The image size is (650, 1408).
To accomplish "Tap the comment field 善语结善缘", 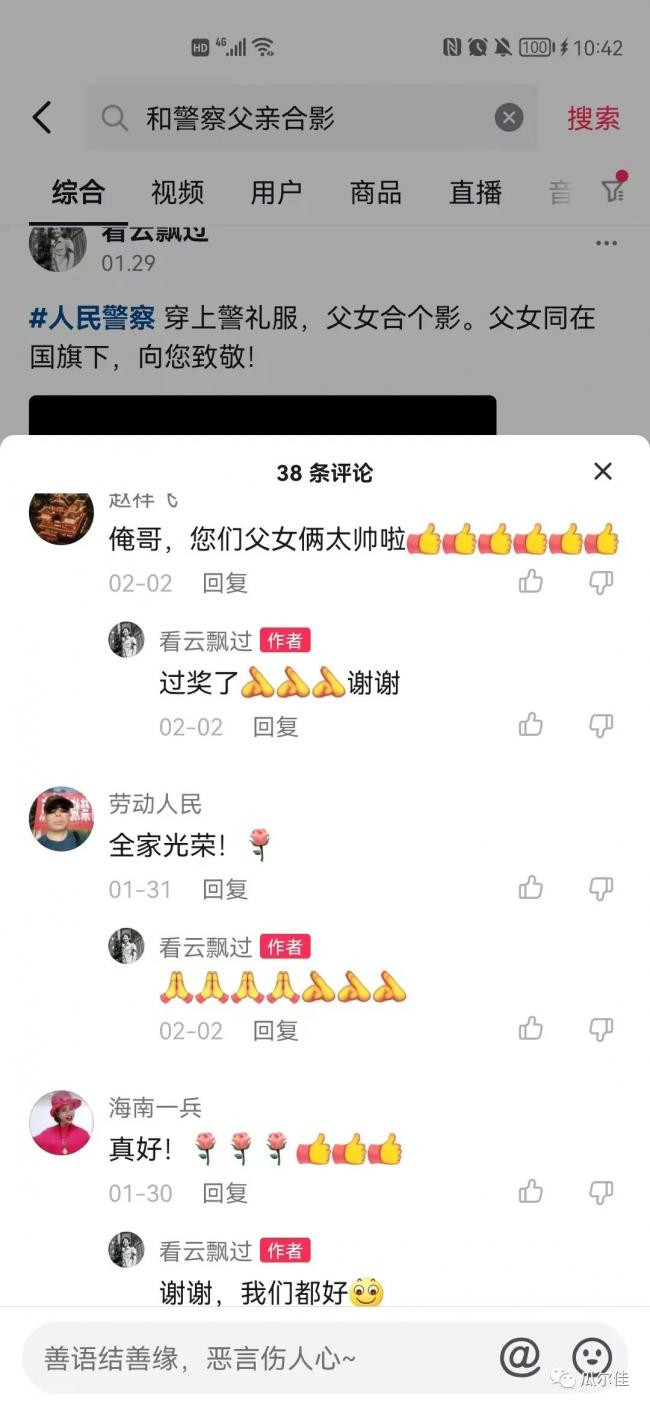I will pyautogui.click(x=250, y=1358).
